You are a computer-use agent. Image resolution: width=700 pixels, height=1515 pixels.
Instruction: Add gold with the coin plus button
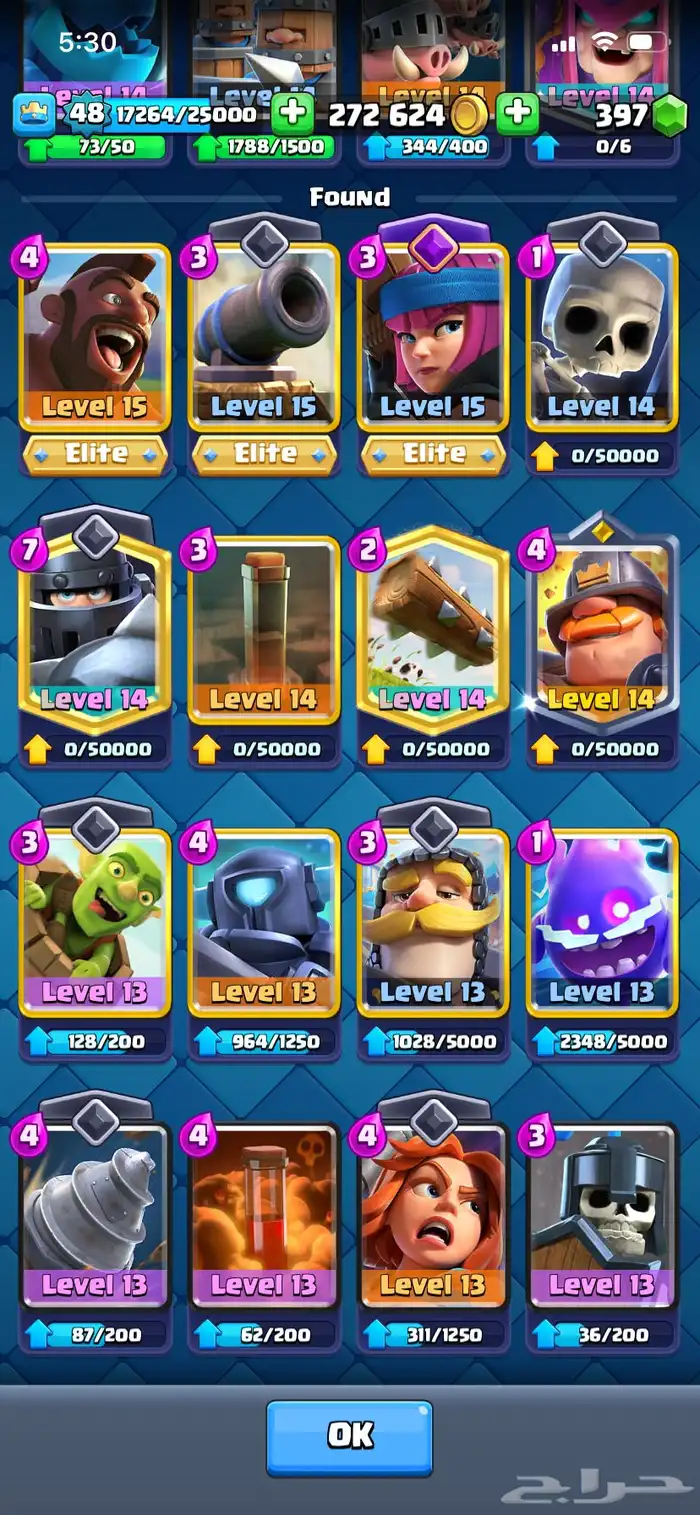[517, 114]
